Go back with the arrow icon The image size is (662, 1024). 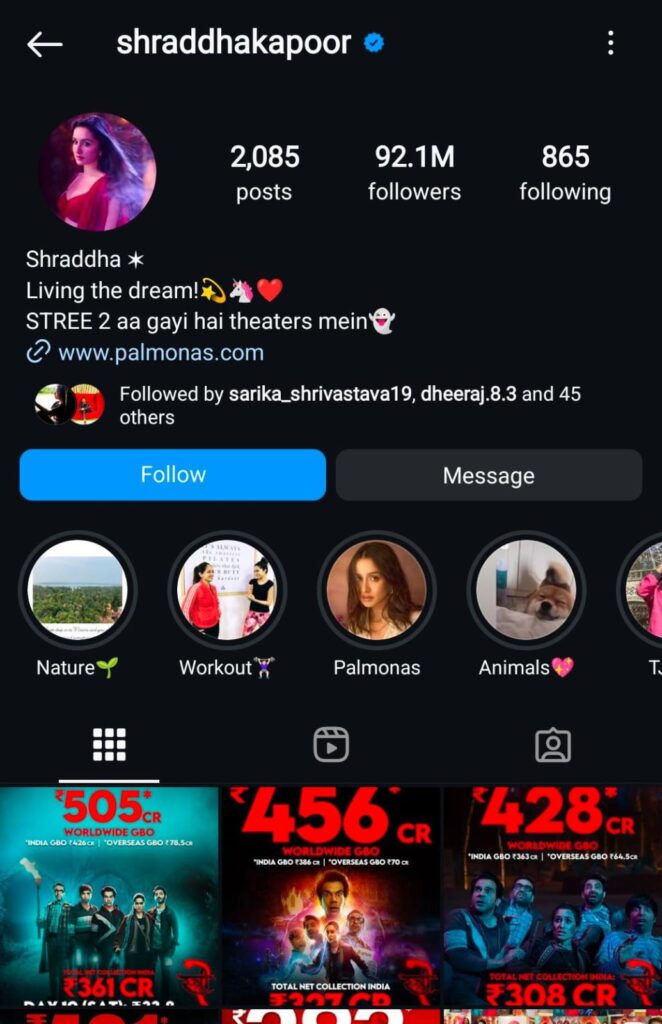click(44, 43)
